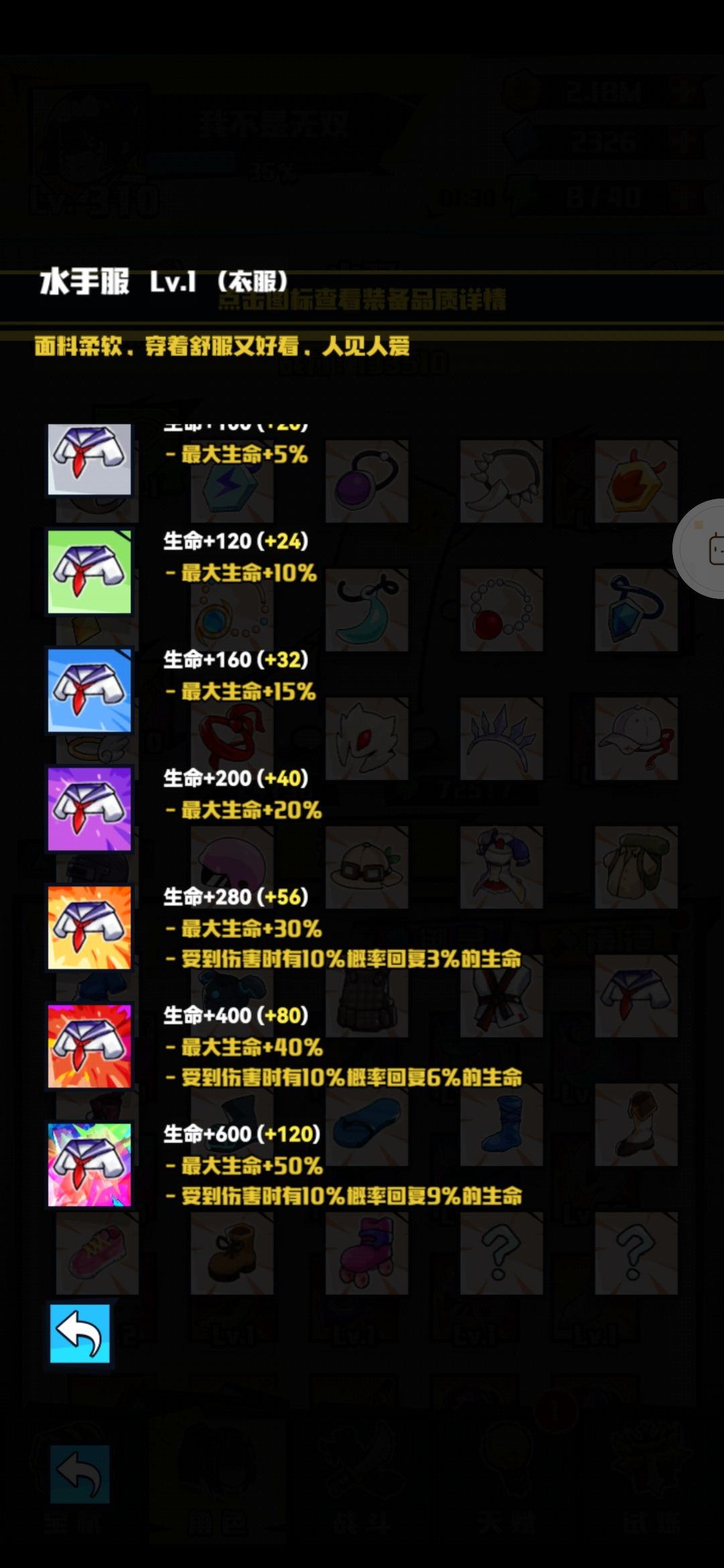Tap the roller skate equipment icon
This screenshot has height=1568, width=724.
point(366,1253)
